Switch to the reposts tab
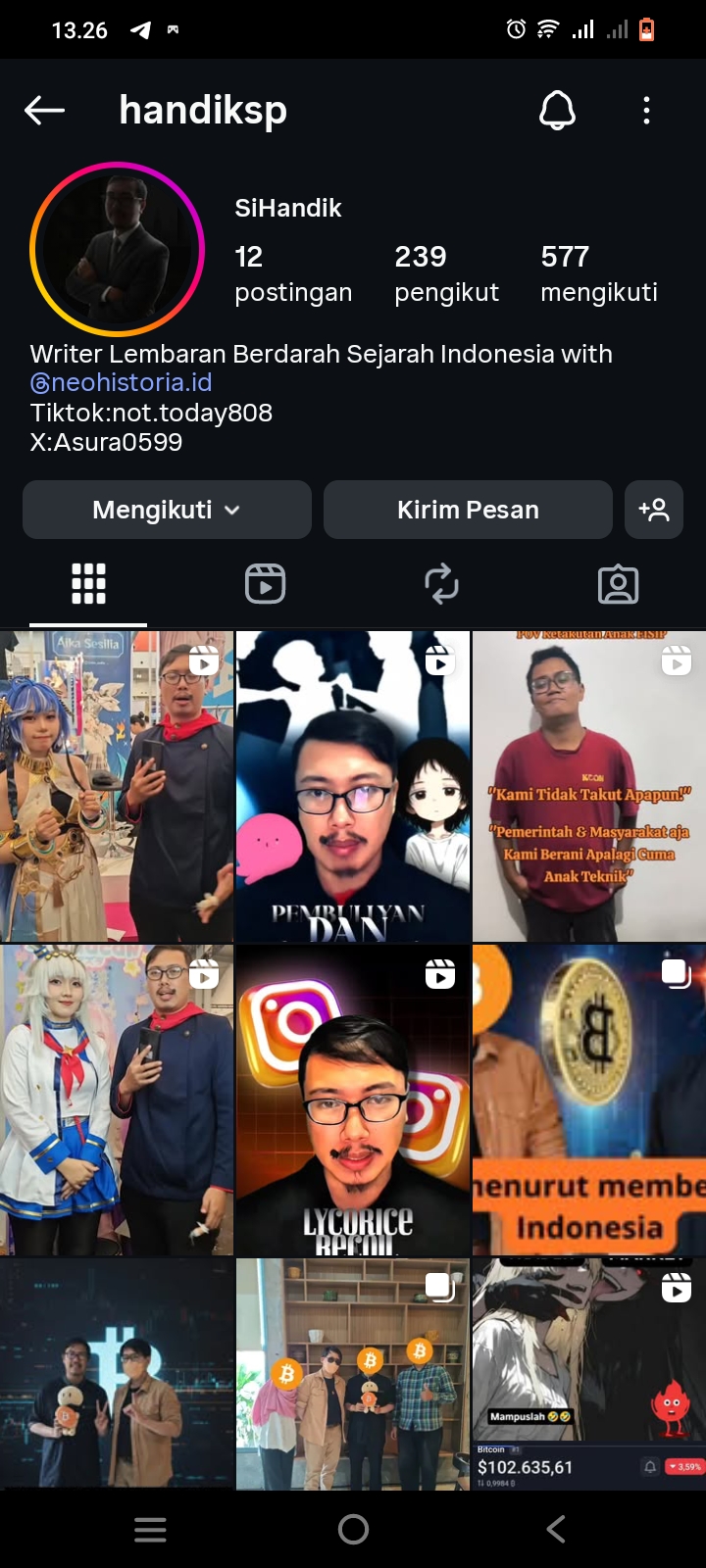 [441, 584]
